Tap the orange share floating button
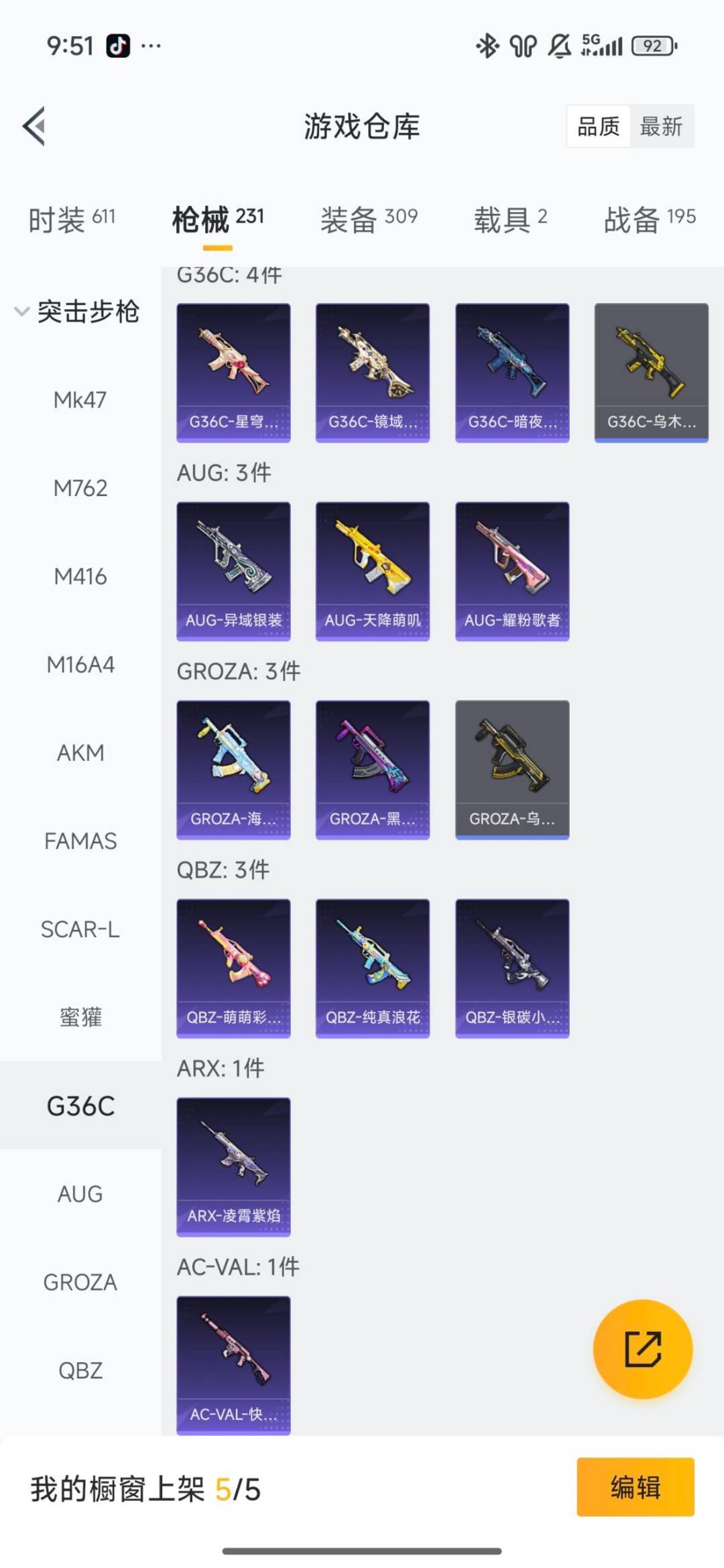 [x=642, y=1349]
